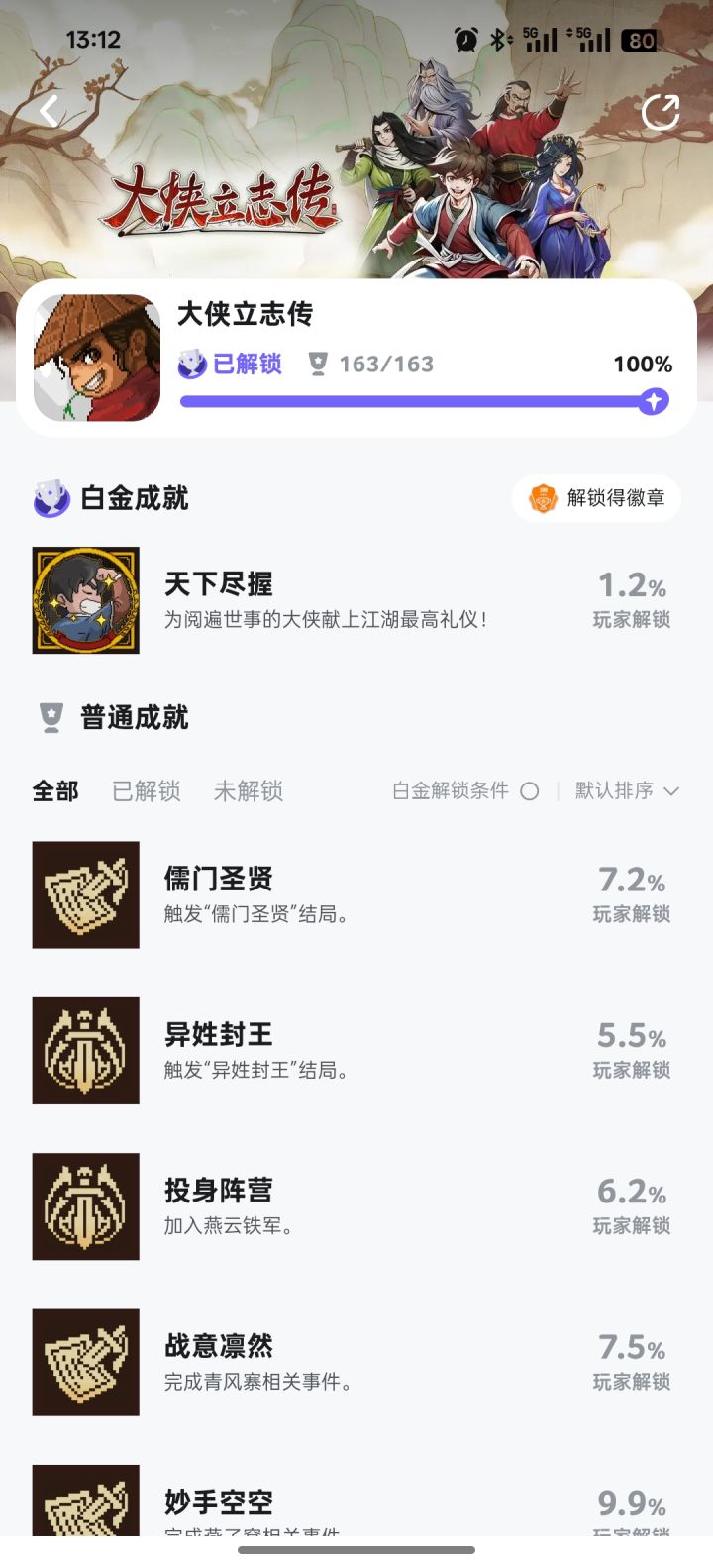713x1568 pixels.
Task: Switch to the 已解锁 tab
Action: click(x=146, y=790)
